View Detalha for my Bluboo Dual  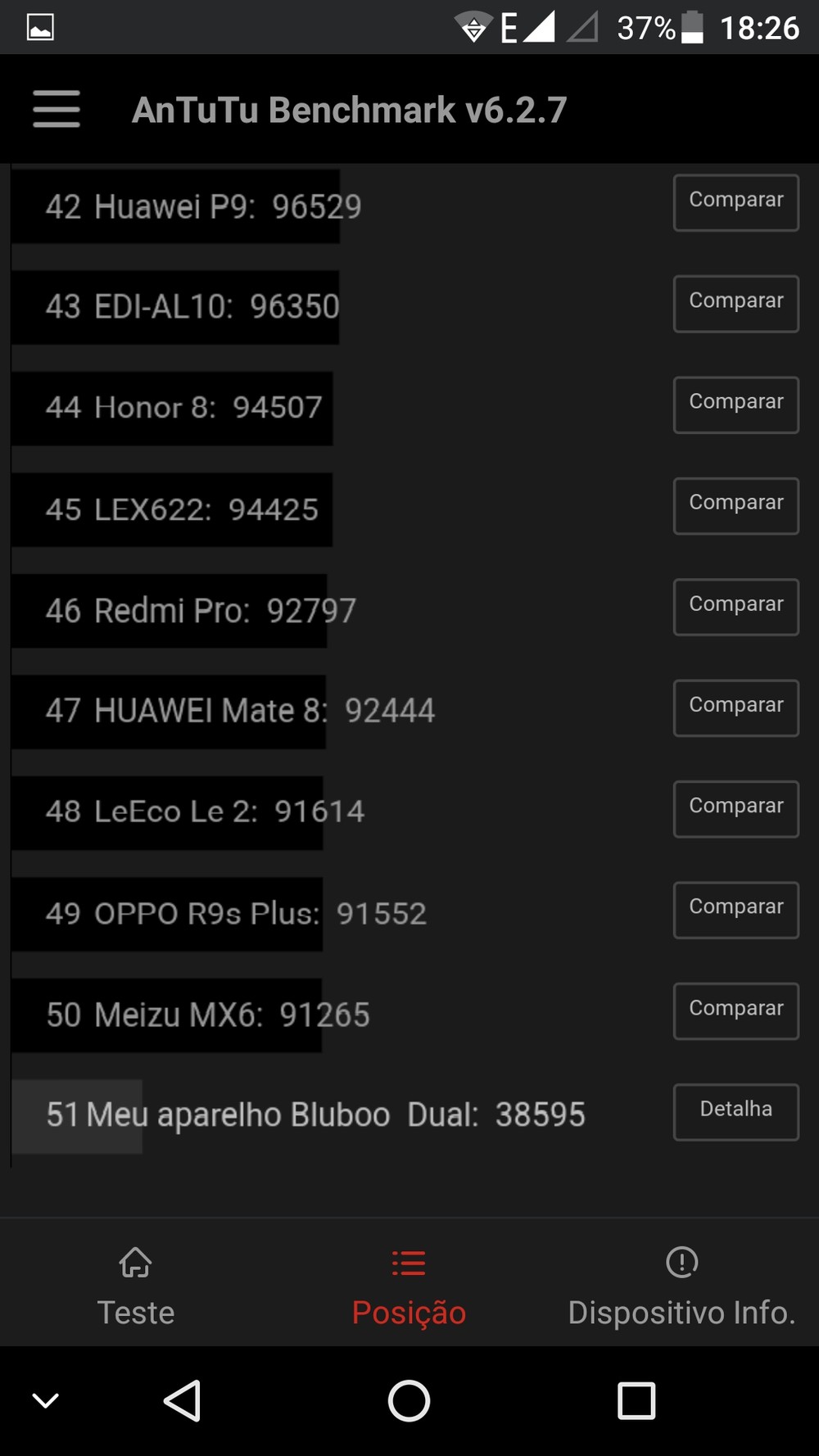coord(735,1111)
